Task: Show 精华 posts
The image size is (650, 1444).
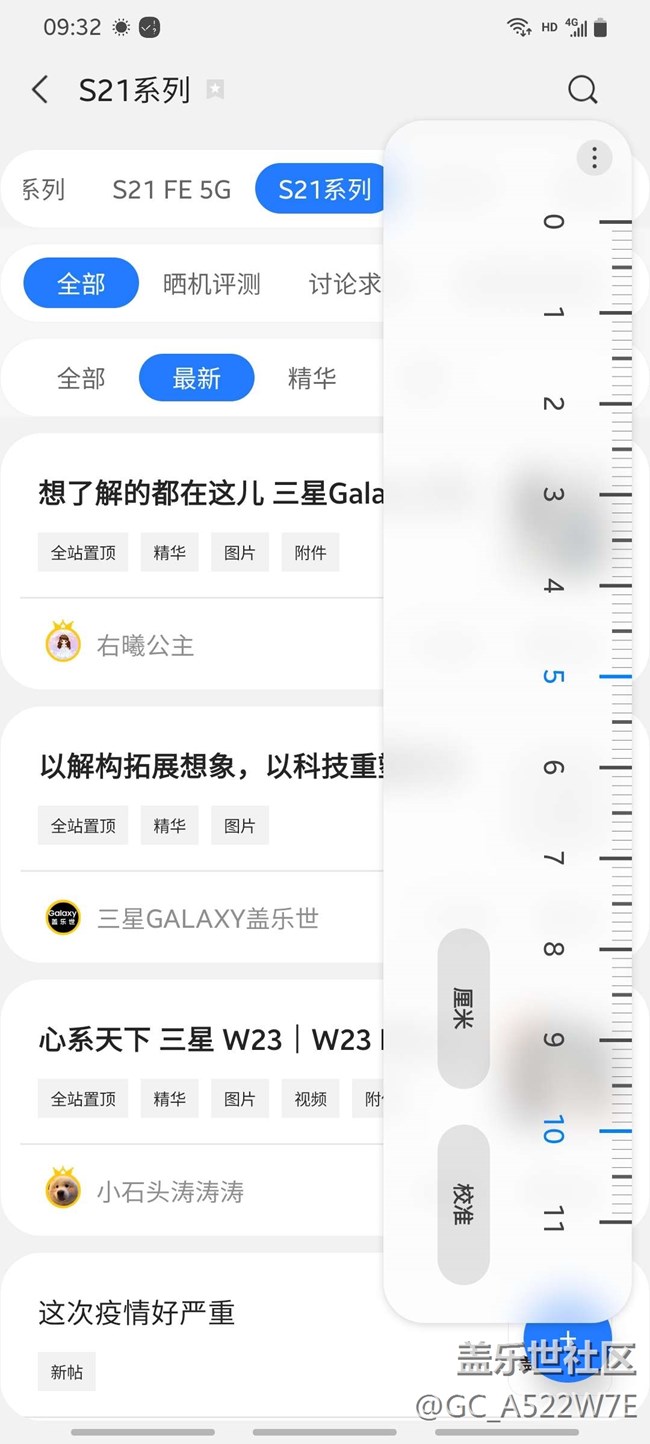Action: tap(312, 378)
